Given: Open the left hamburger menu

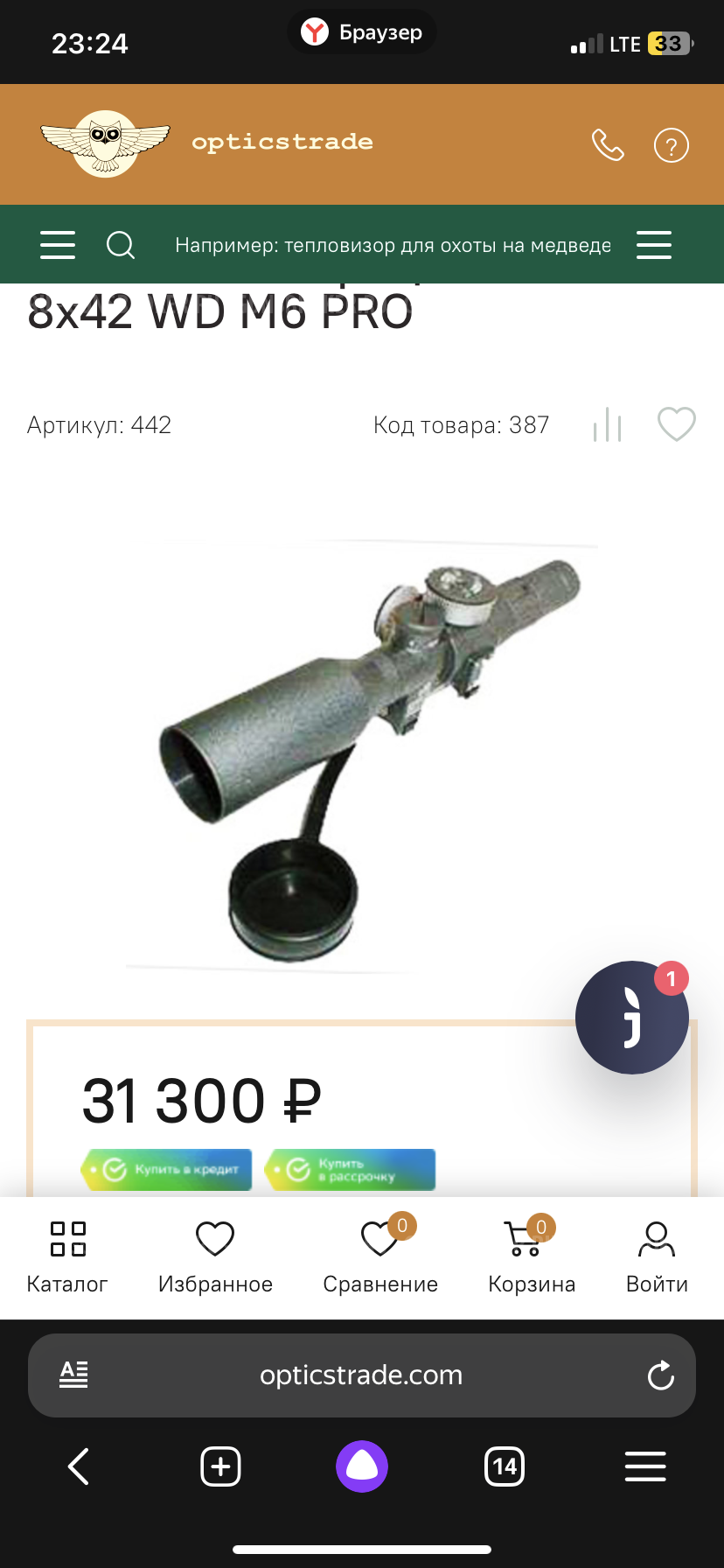Looking at the screenshot, I should point(58,245).
